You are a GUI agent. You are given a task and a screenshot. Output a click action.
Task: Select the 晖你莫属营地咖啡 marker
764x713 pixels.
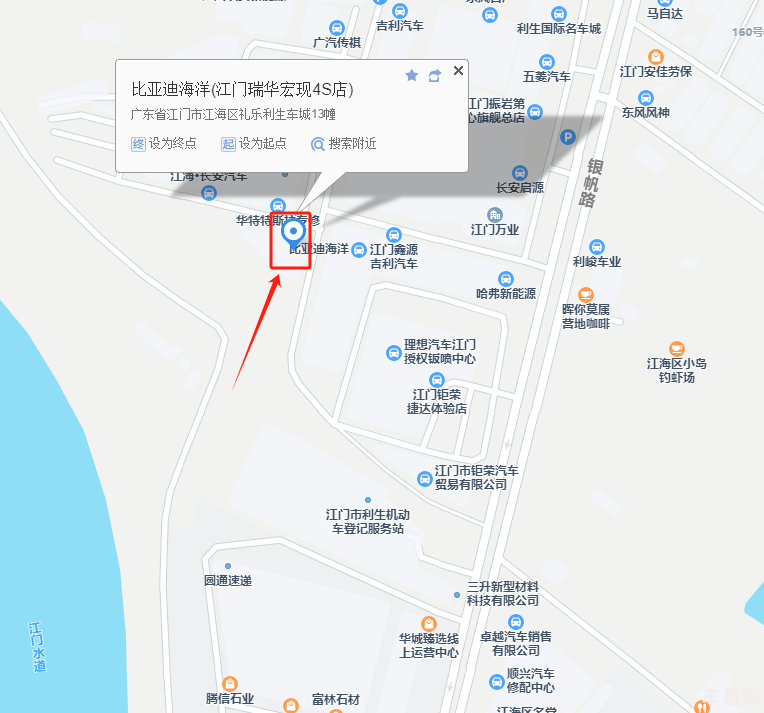click(585, 295)
